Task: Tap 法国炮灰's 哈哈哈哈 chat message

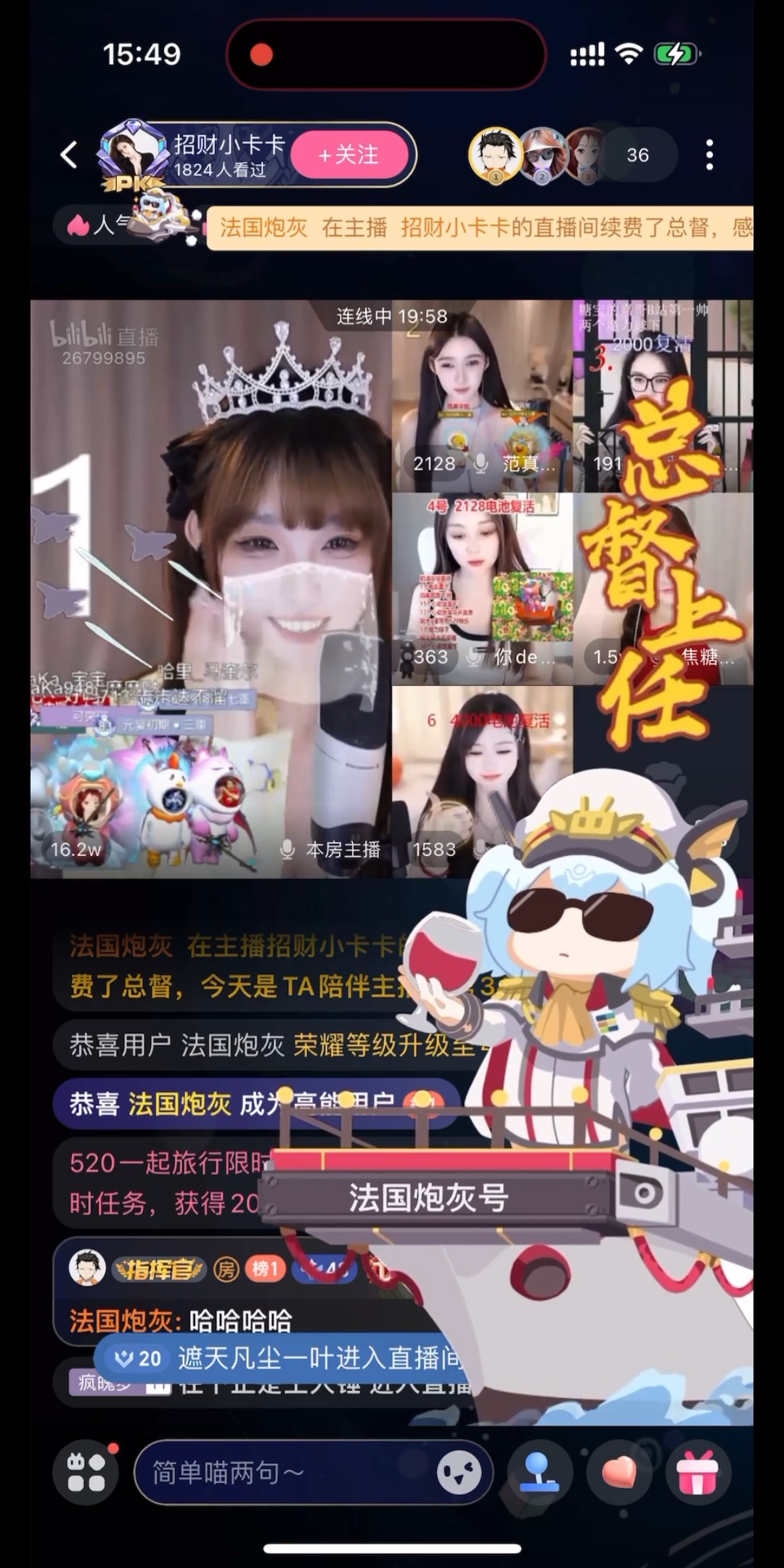Action: coord(181,1320)
